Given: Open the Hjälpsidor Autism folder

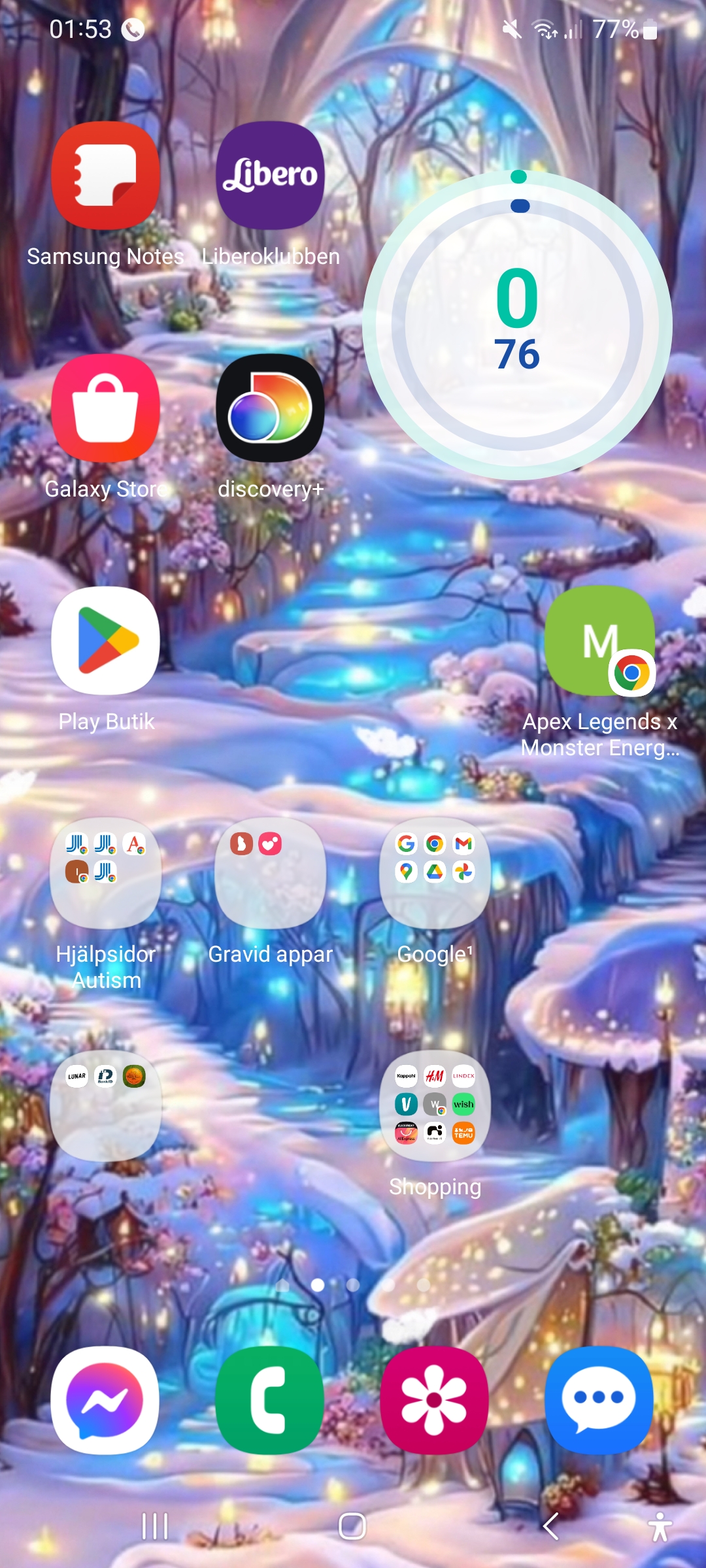Looking at the screenshot, I should pyautogui.click(x=105, y=873).
